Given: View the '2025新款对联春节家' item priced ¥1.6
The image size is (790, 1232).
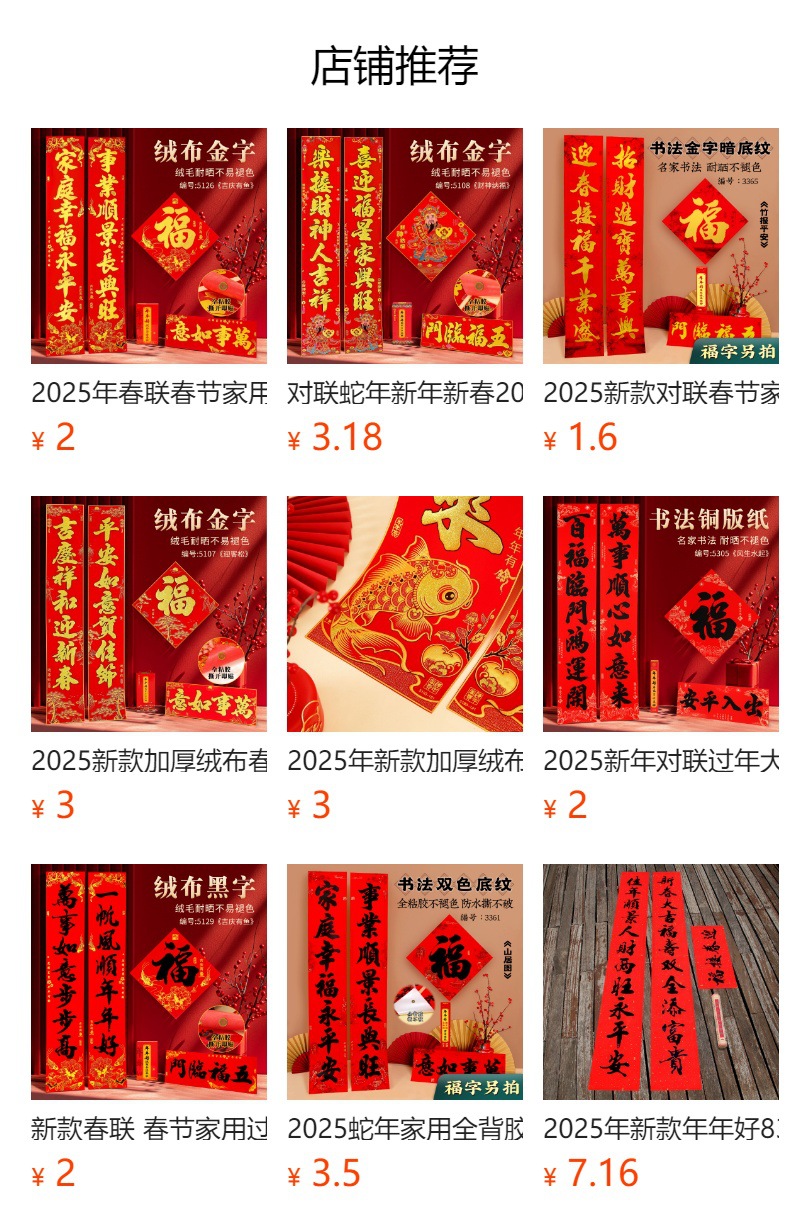Looking at the screenshot, I should click(x=660, y=246).
